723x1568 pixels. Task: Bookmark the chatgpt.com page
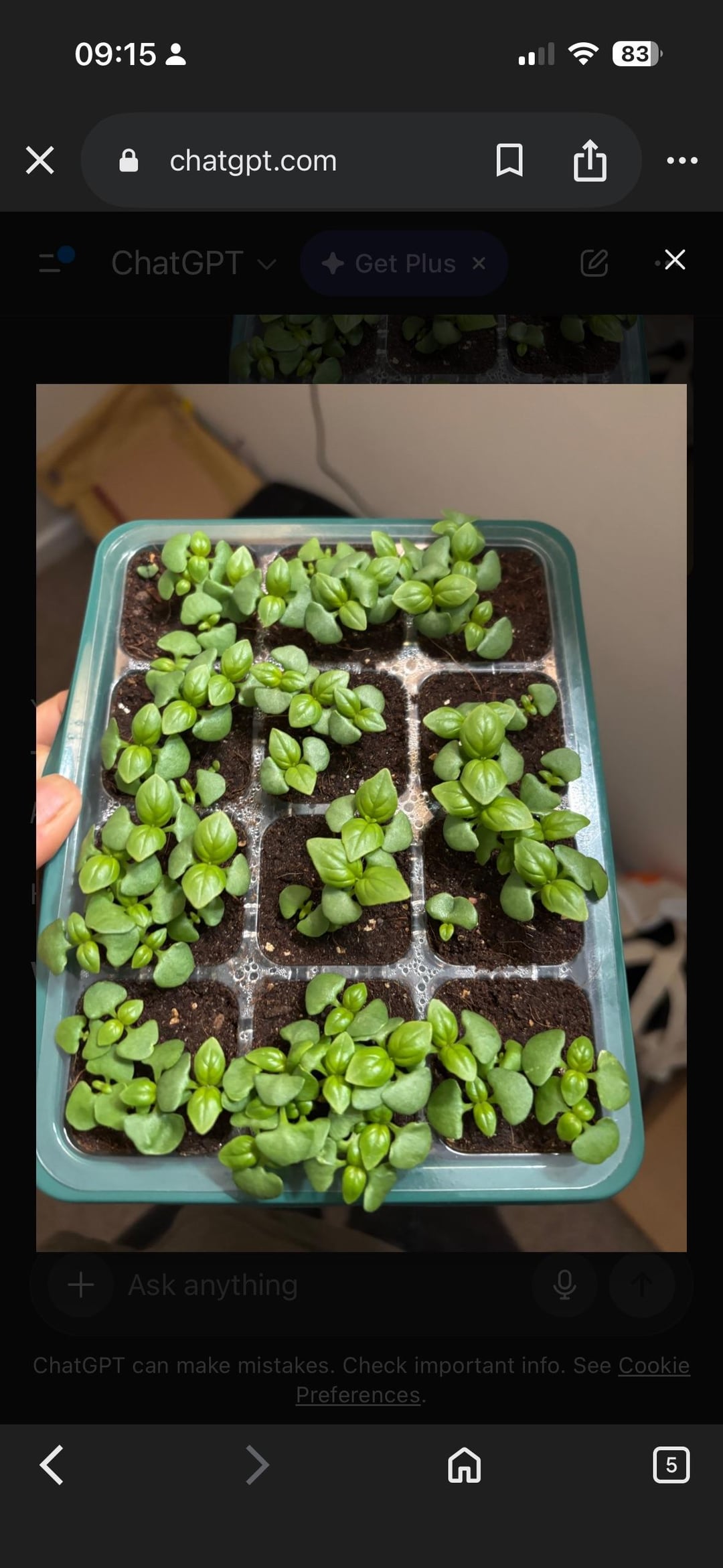509,161
